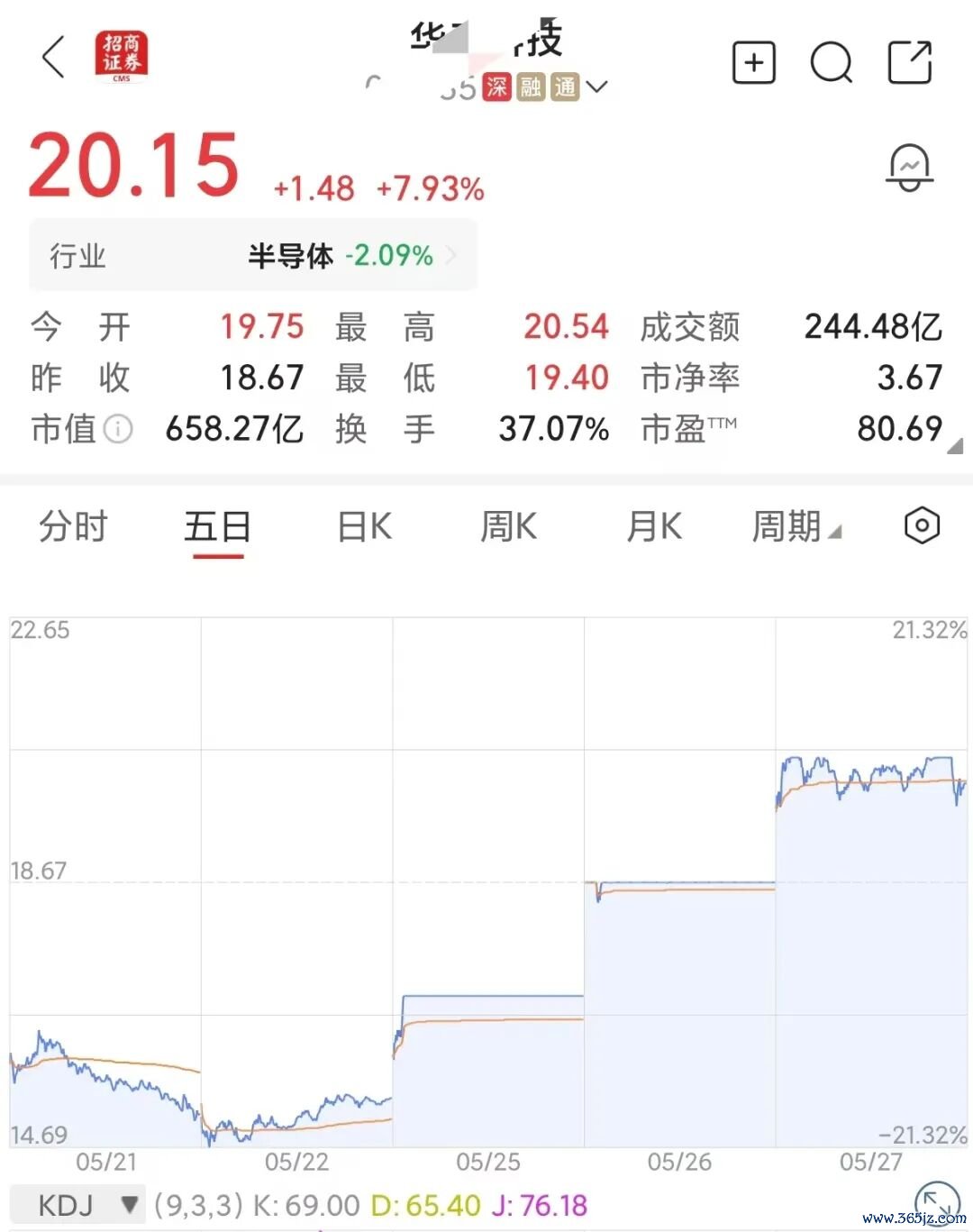Image resolution: width=973 pixels, height=1232 pixels.
Task: Change the KDJ indicator dropdown
Action: pos(77,1205)
